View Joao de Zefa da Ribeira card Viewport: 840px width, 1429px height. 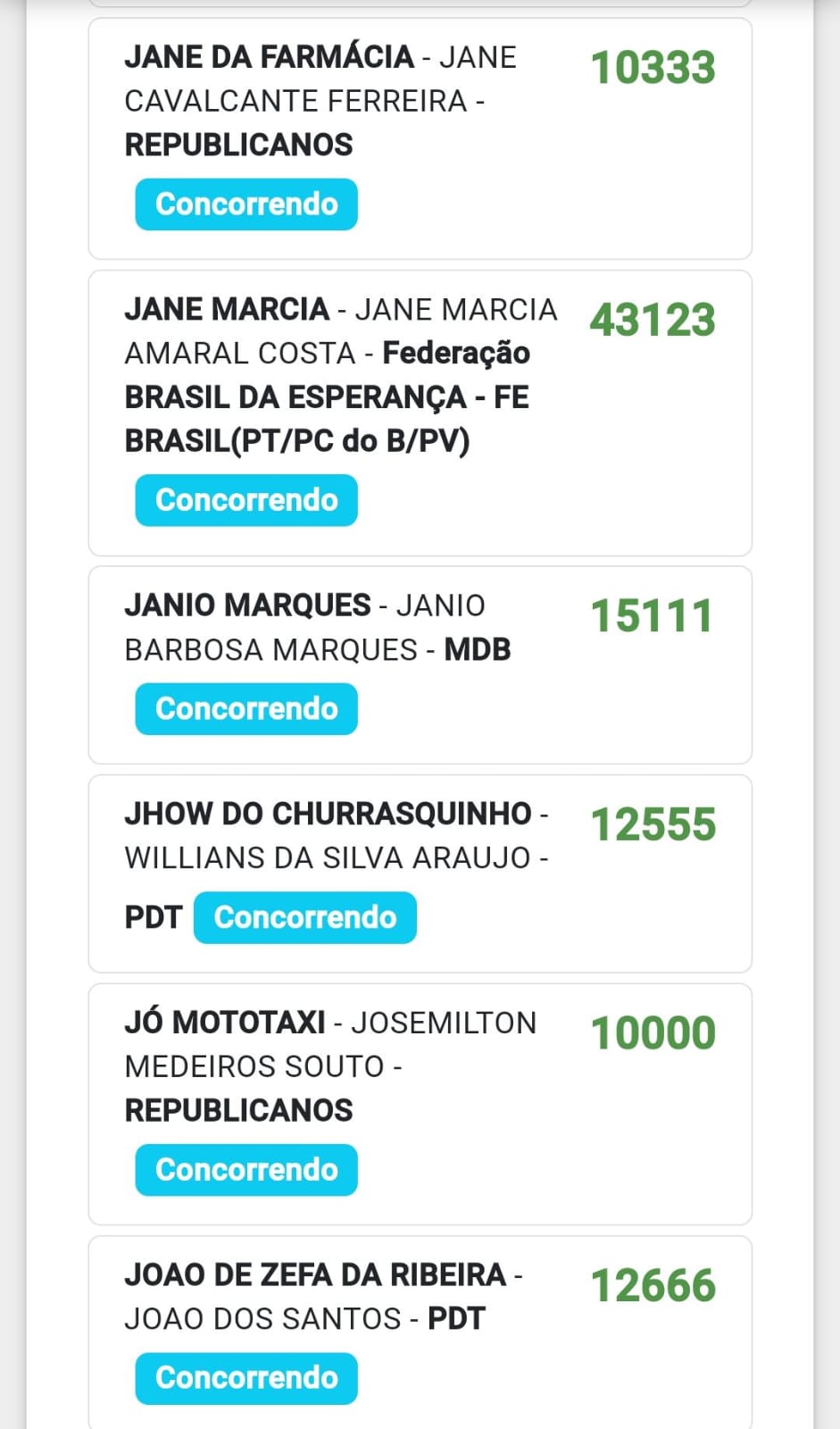click(420, 1333)
